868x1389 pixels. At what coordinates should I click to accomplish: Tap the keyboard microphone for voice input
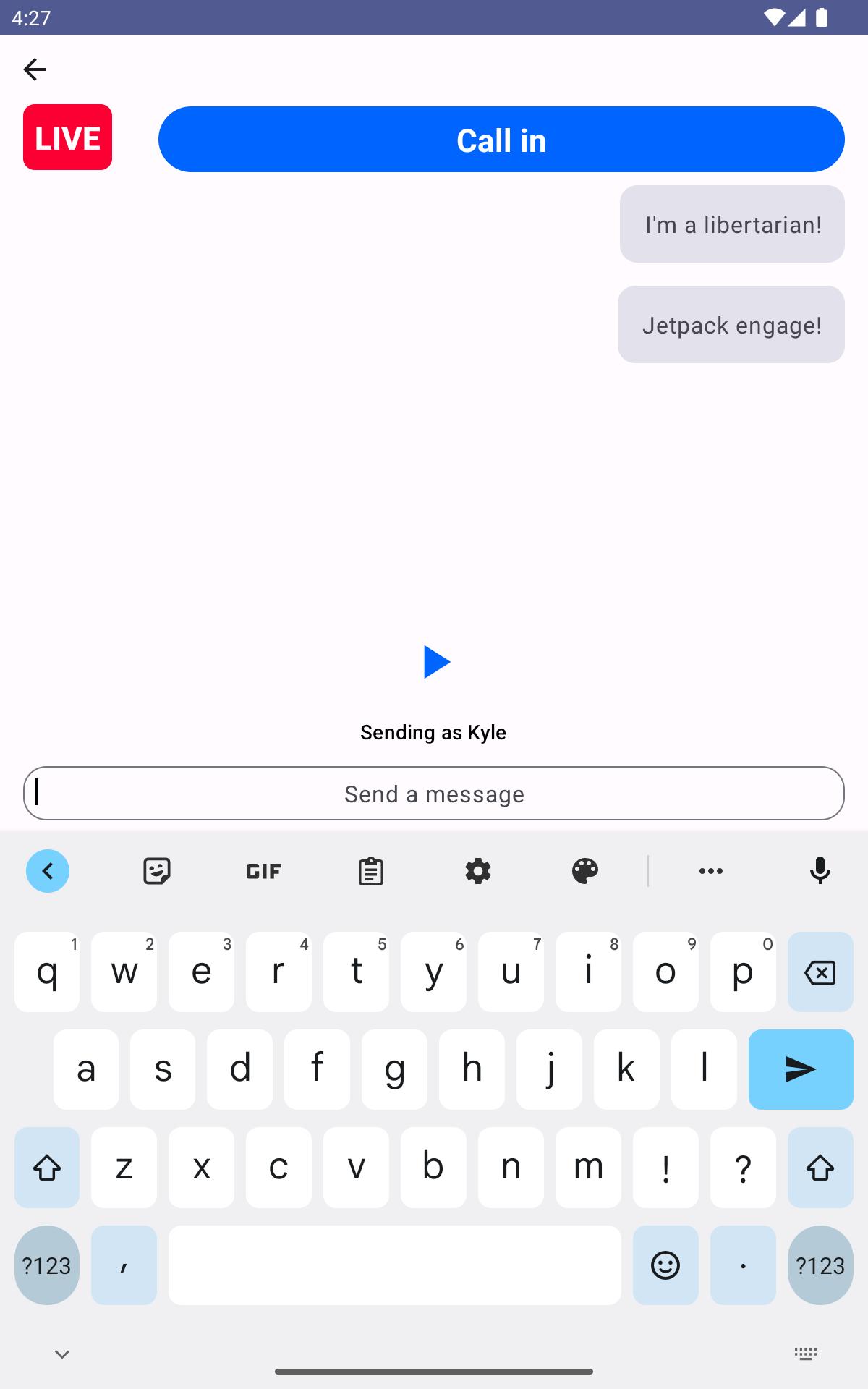820,871
